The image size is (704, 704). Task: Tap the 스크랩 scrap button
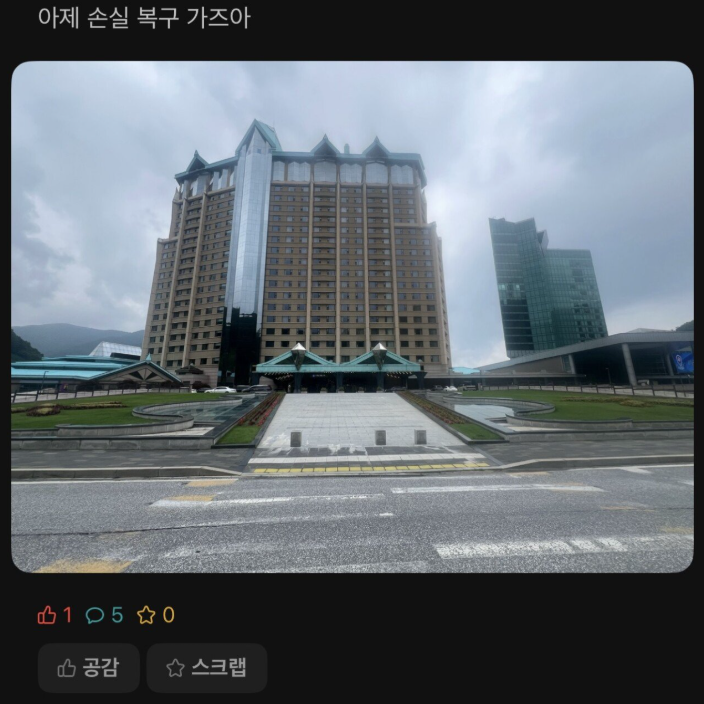click(x=207, y=668)
